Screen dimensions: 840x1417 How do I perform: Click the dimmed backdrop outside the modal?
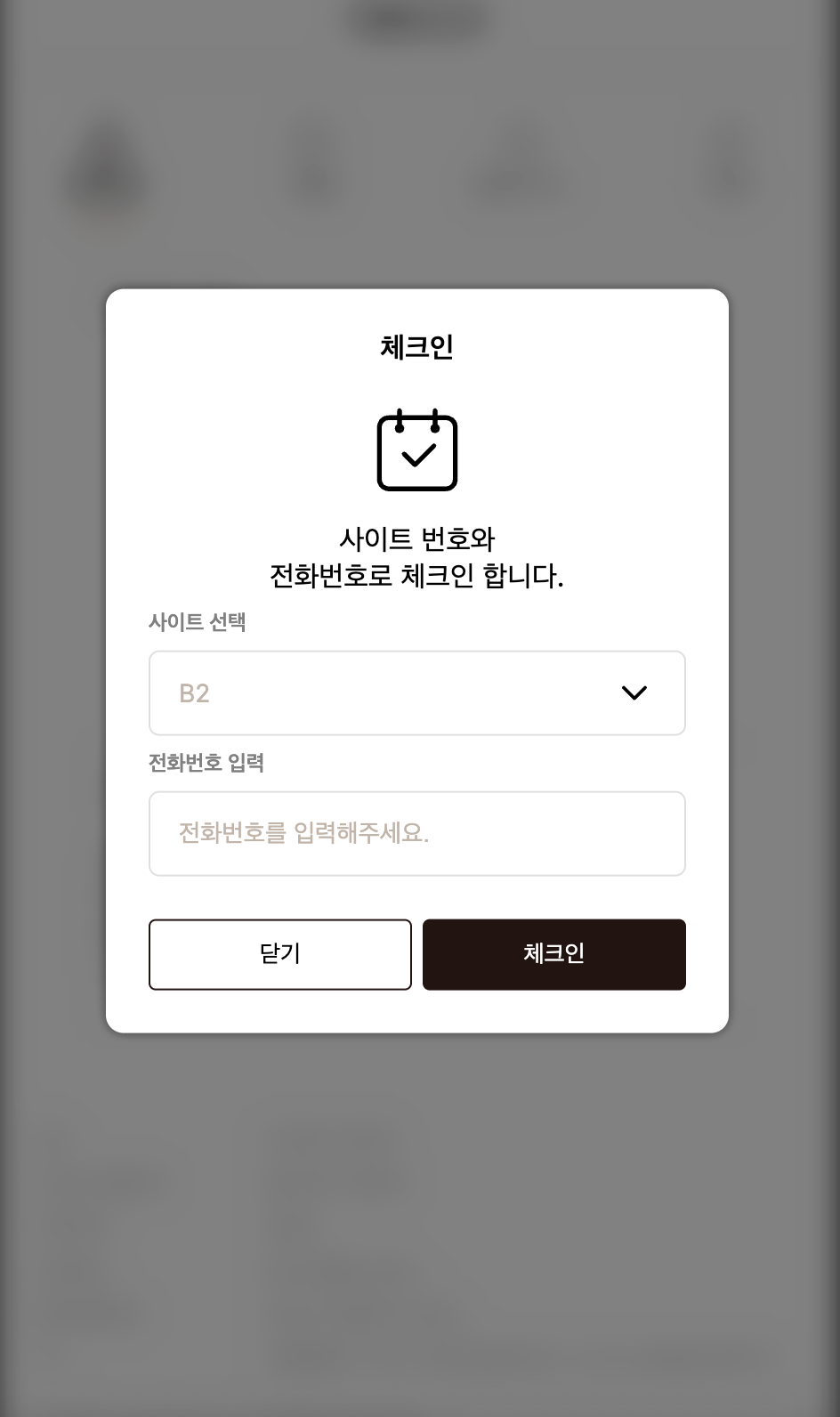coord(53,1246)
